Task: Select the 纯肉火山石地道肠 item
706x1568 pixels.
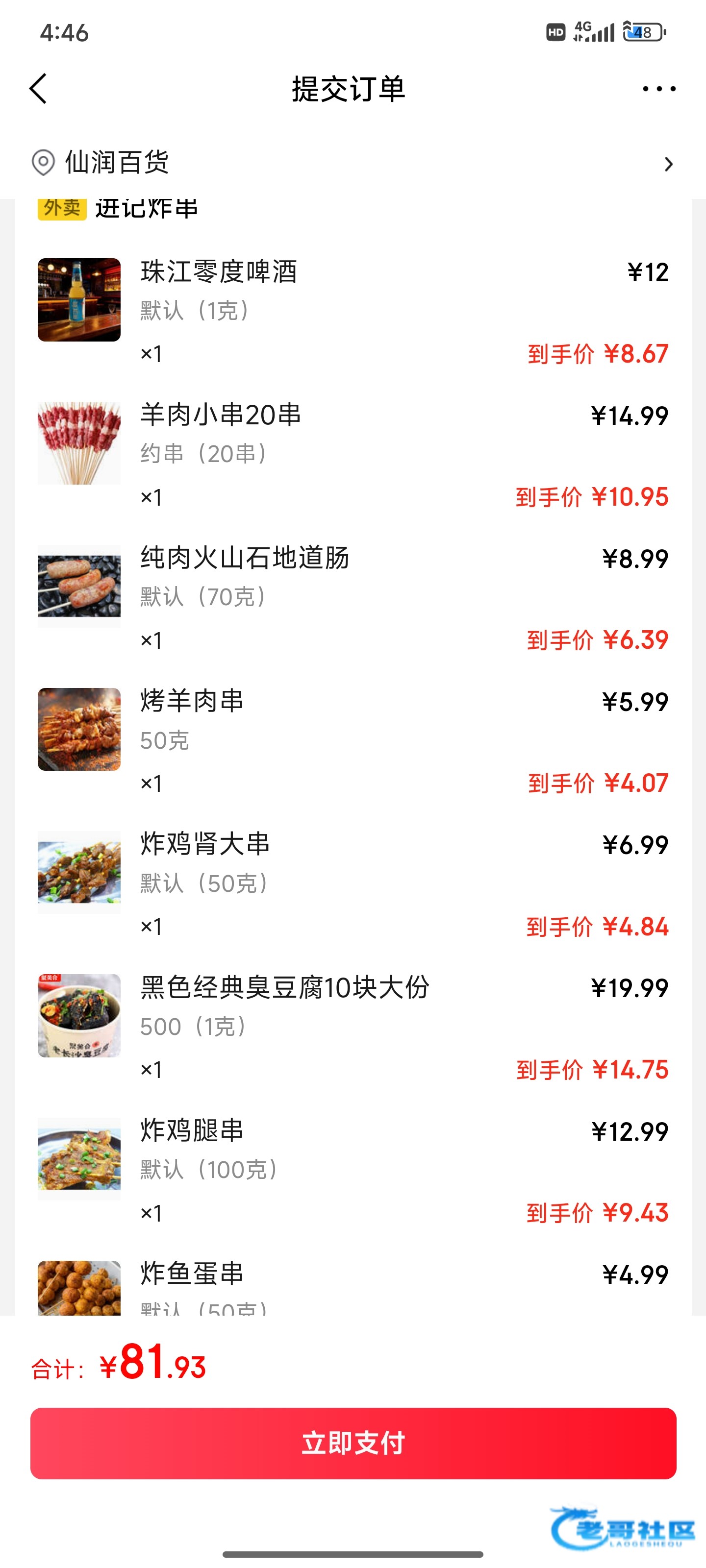Action: (353, 598)
